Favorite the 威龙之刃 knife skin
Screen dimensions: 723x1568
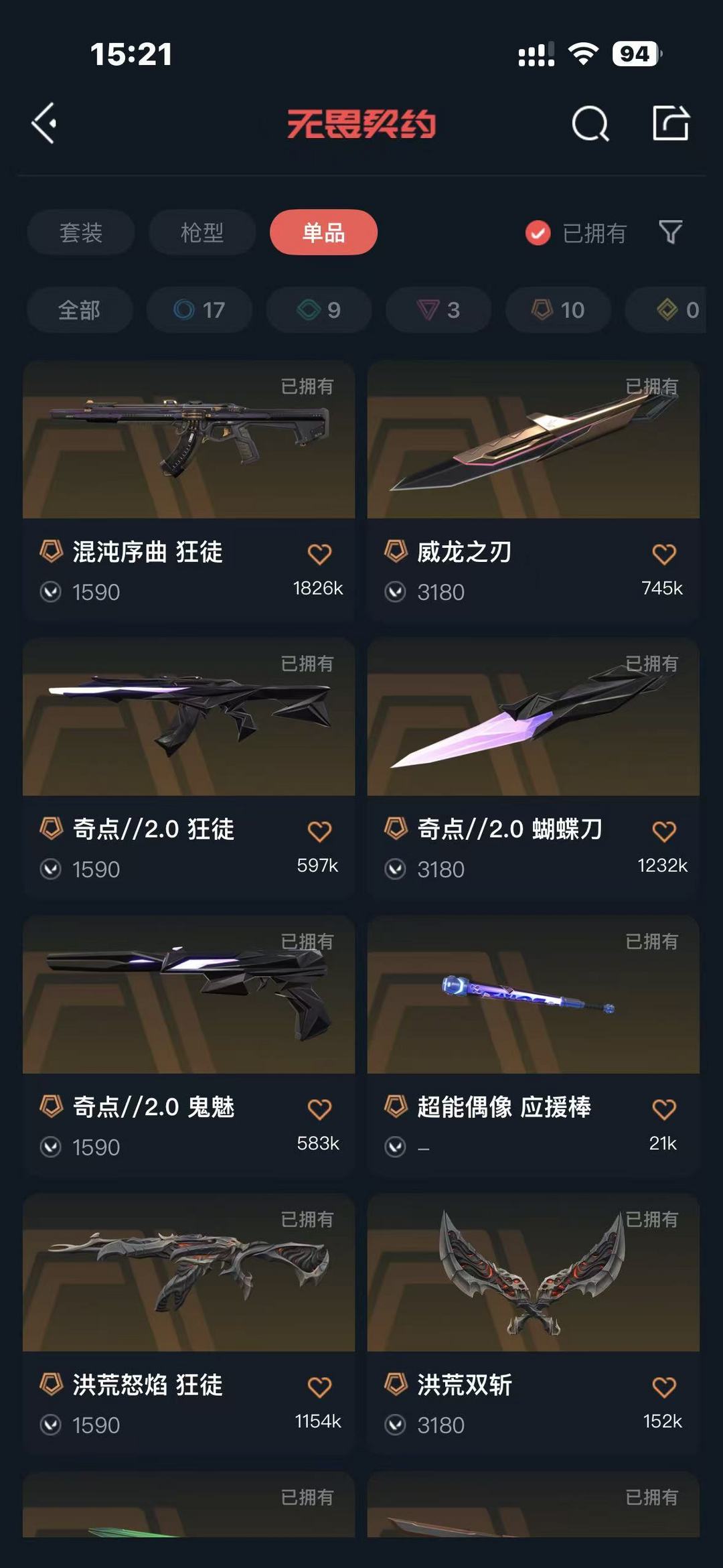click(663, 552)
